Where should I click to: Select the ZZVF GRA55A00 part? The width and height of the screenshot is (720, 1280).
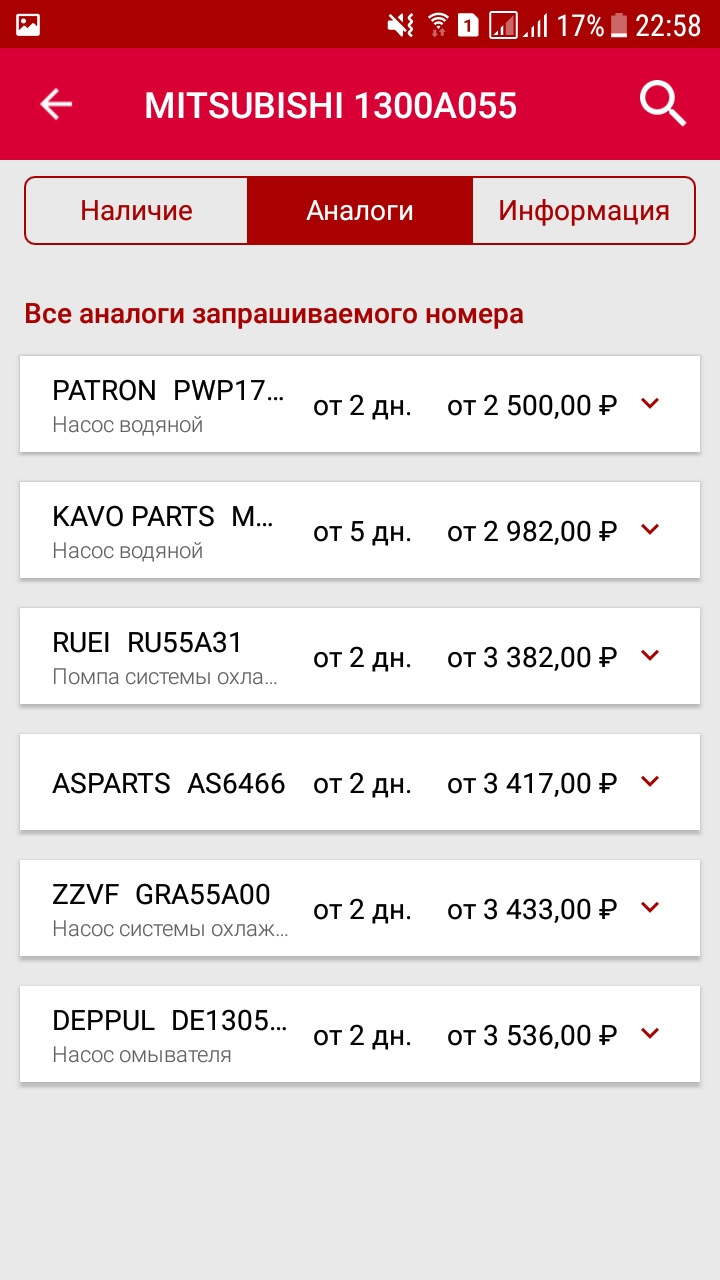point(360,908)
